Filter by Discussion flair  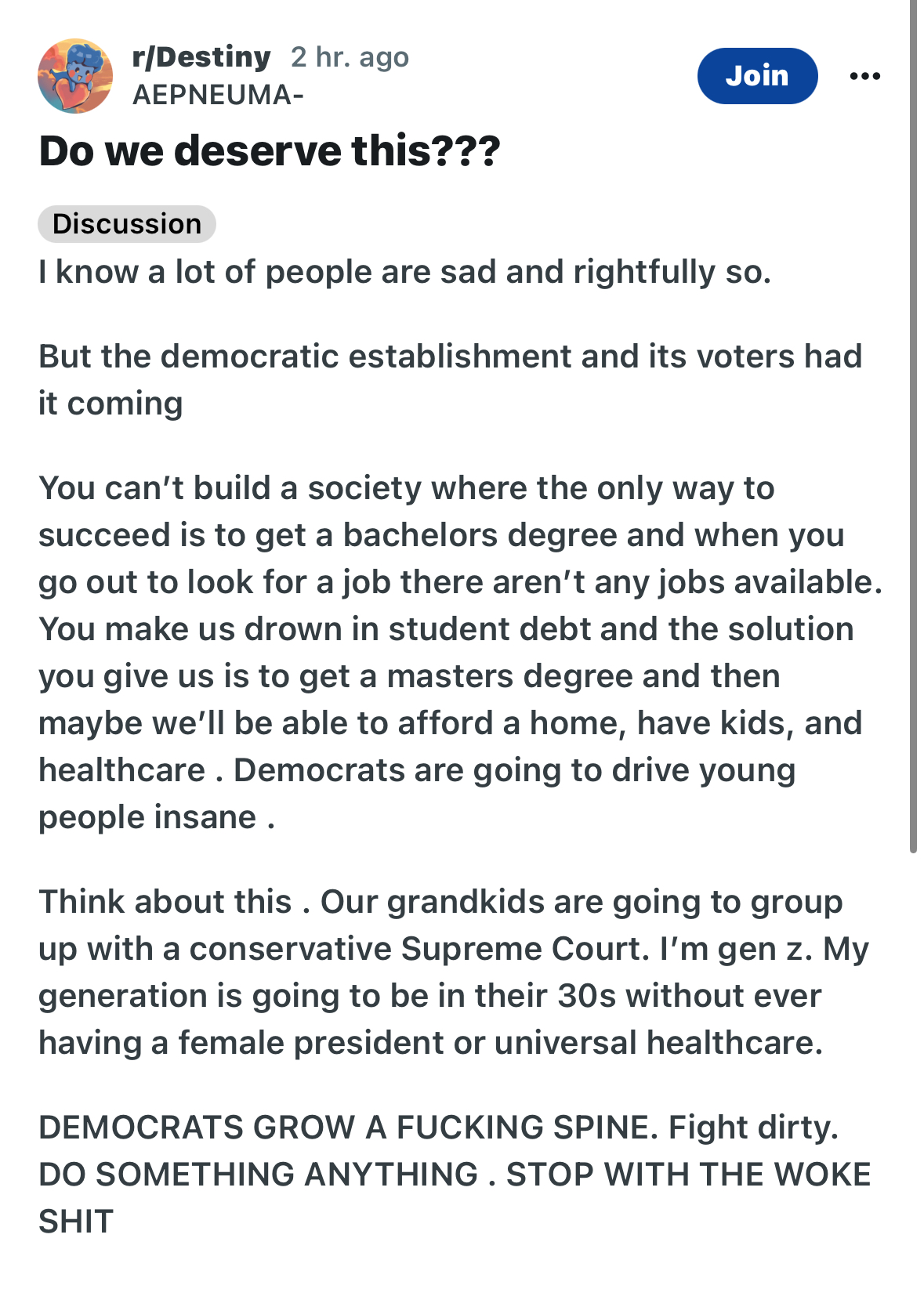pos(126,224)
